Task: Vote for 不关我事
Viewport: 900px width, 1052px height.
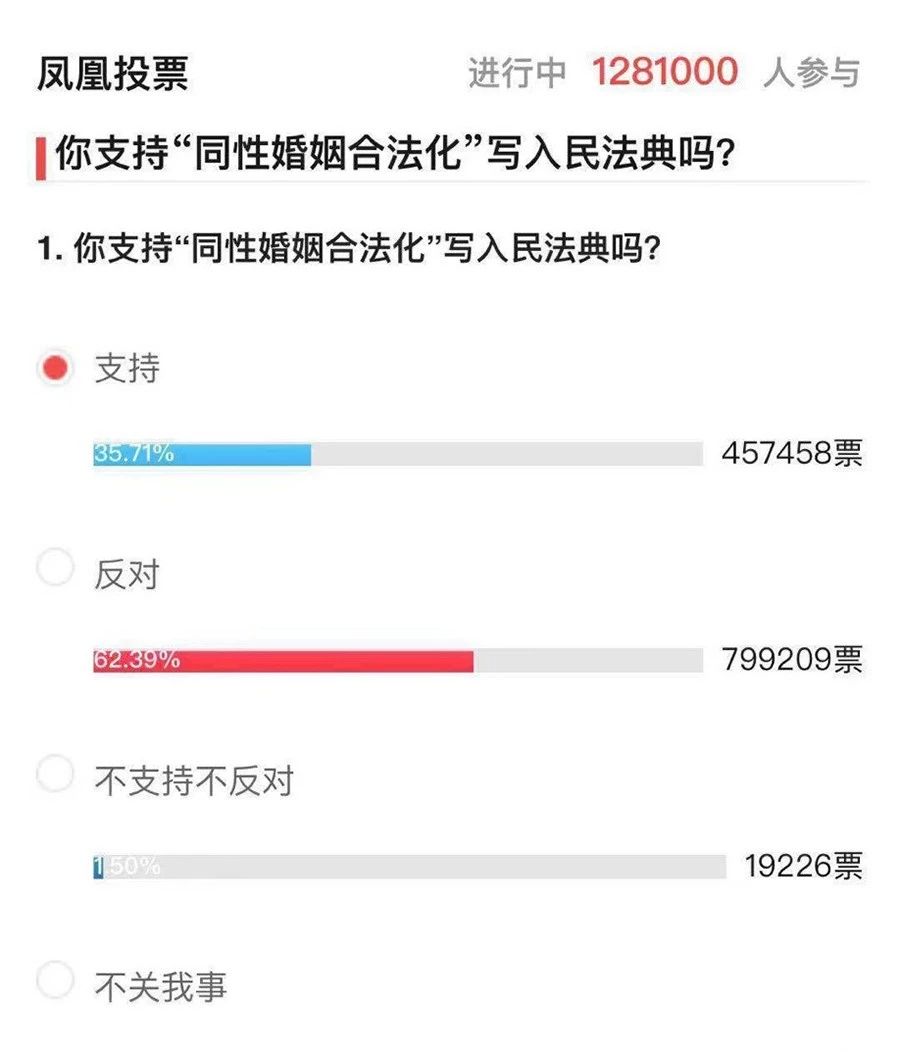Action: (55, 980)
